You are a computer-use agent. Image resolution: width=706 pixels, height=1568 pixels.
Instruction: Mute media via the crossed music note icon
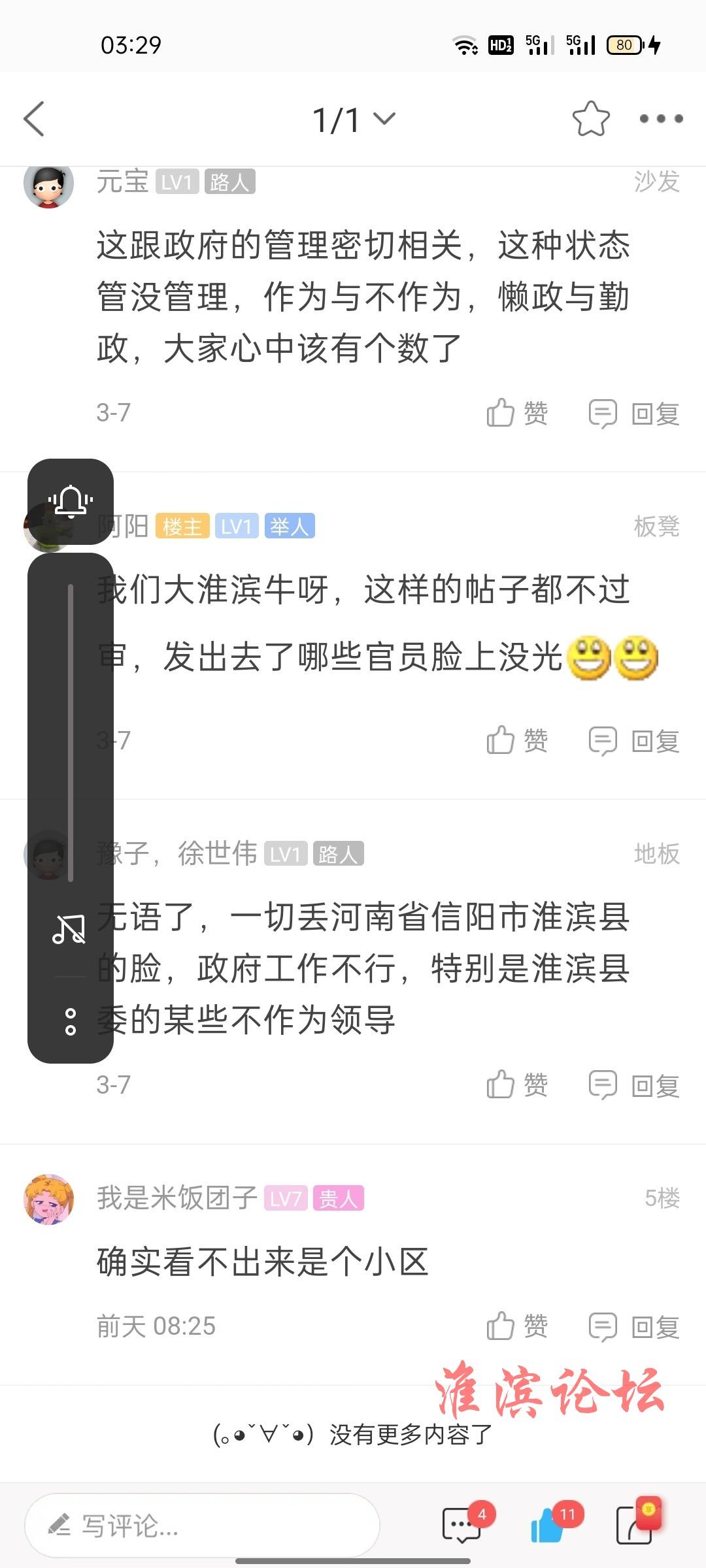click(69, 928)
